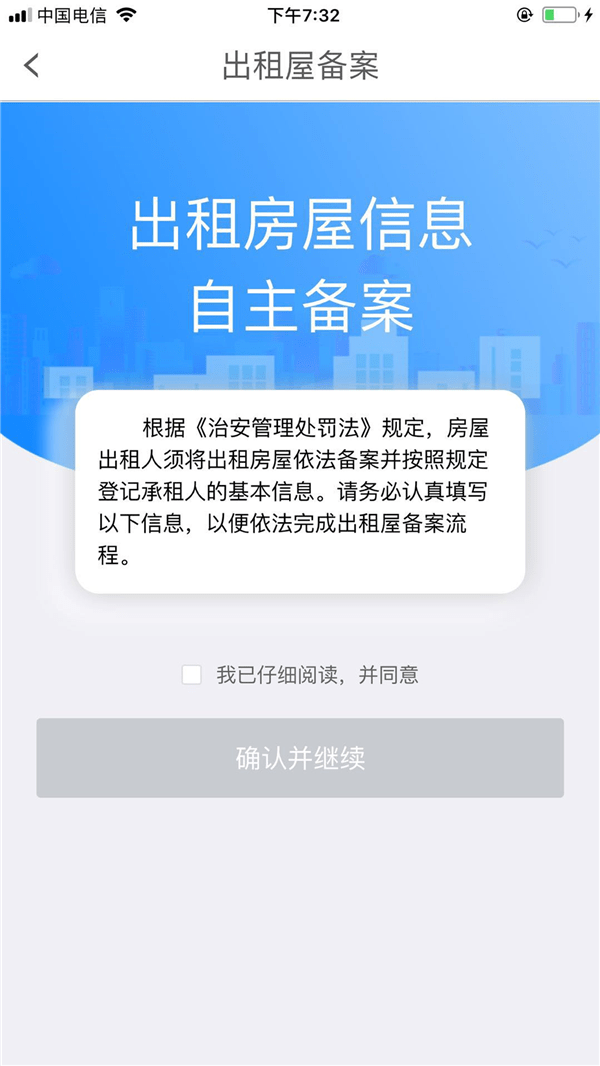Check the 我已仔细阅读，并同意 box
Viewport: 600px width, 1066px height.
(x=191, y=675)
